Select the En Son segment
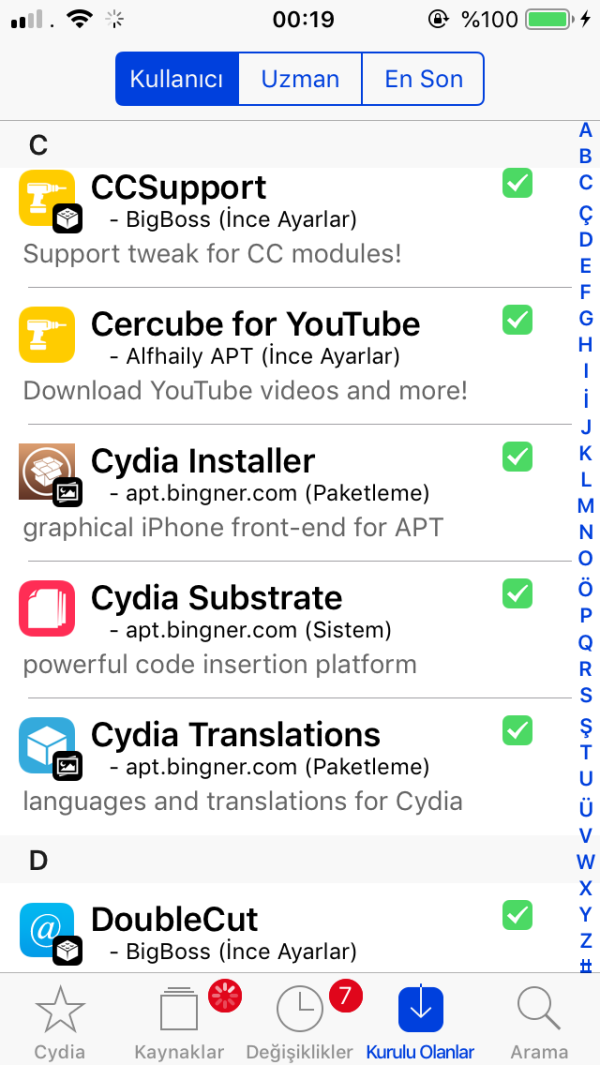The height and width of the screenshot is (1065, 600). 423,79
